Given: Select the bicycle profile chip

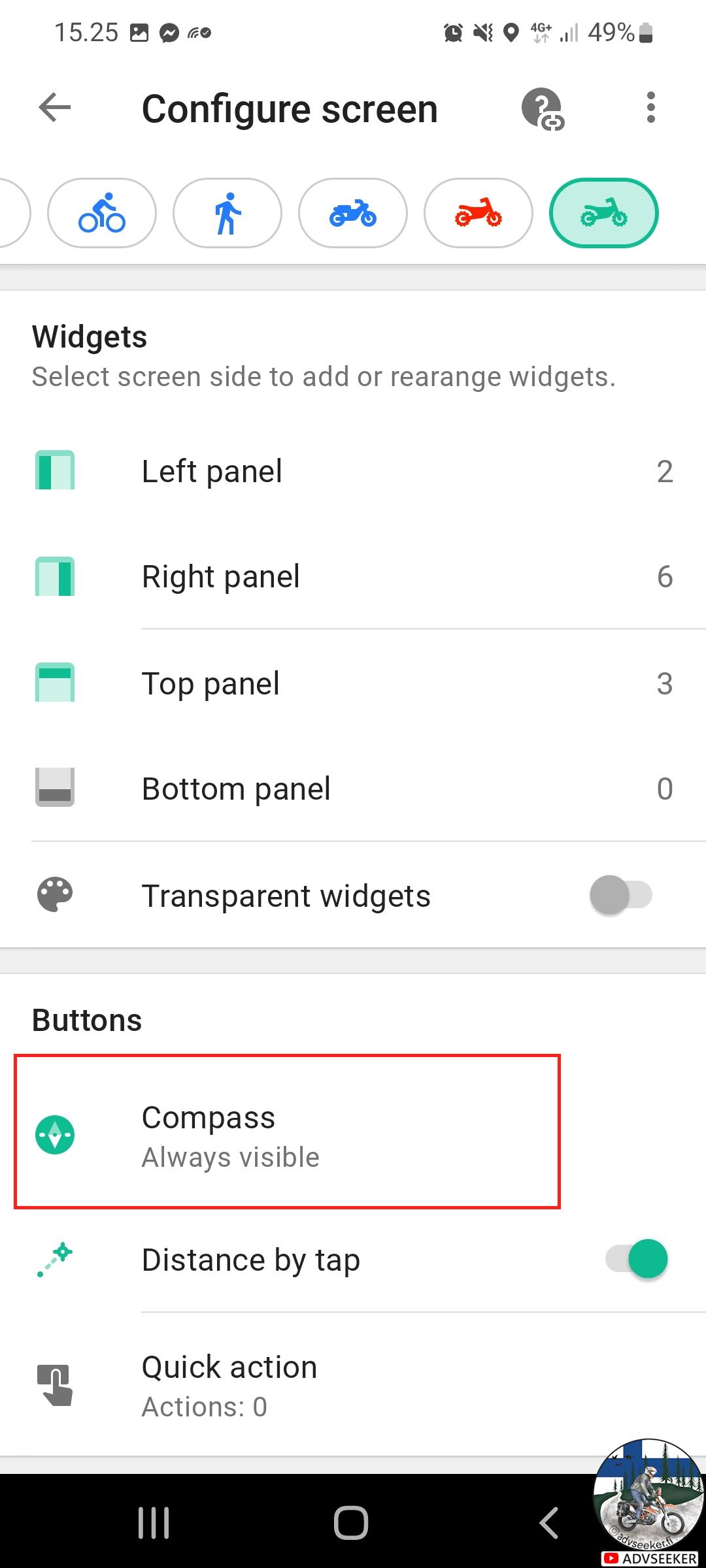Looking at the screenshot, I should click(x=102, y=213).
